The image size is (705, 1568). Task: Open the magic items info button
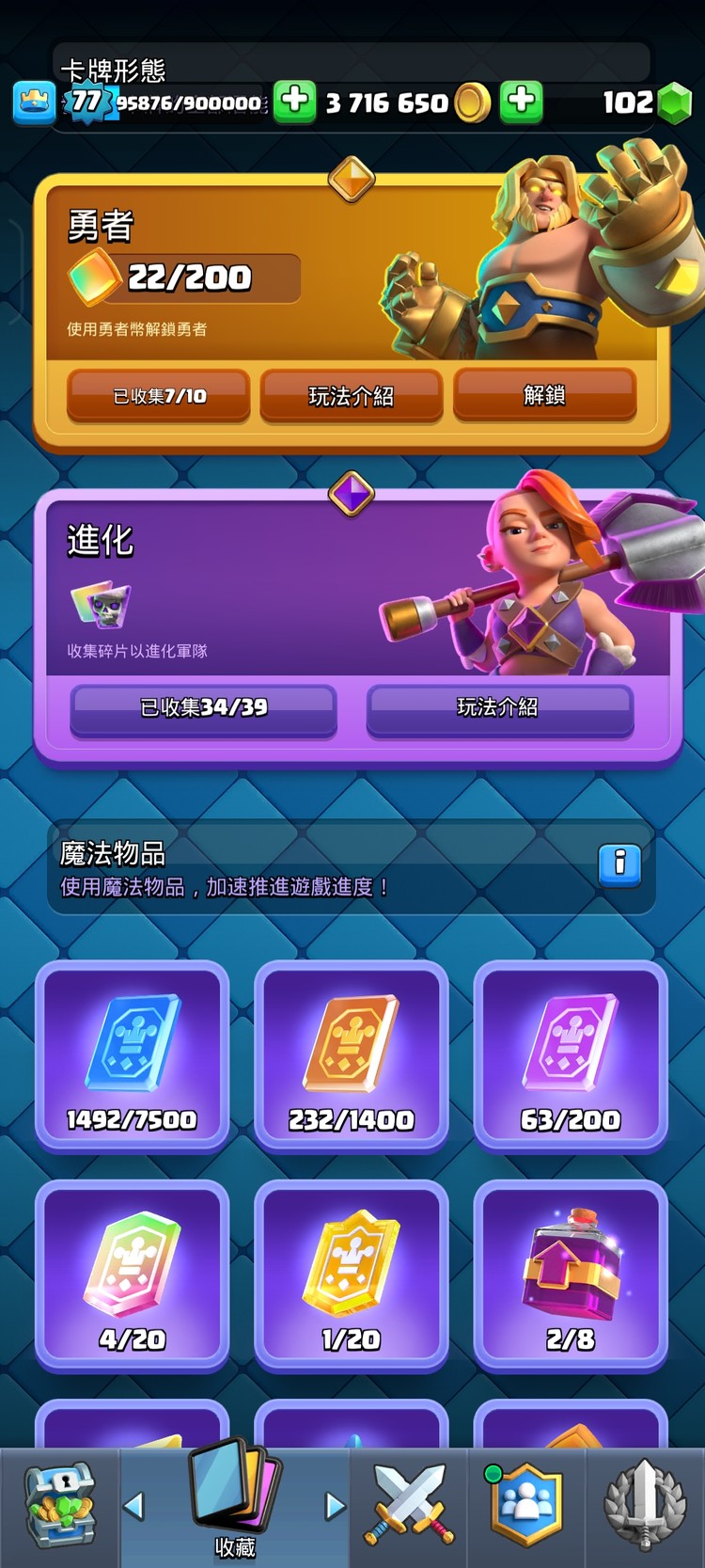click(619, 863)
